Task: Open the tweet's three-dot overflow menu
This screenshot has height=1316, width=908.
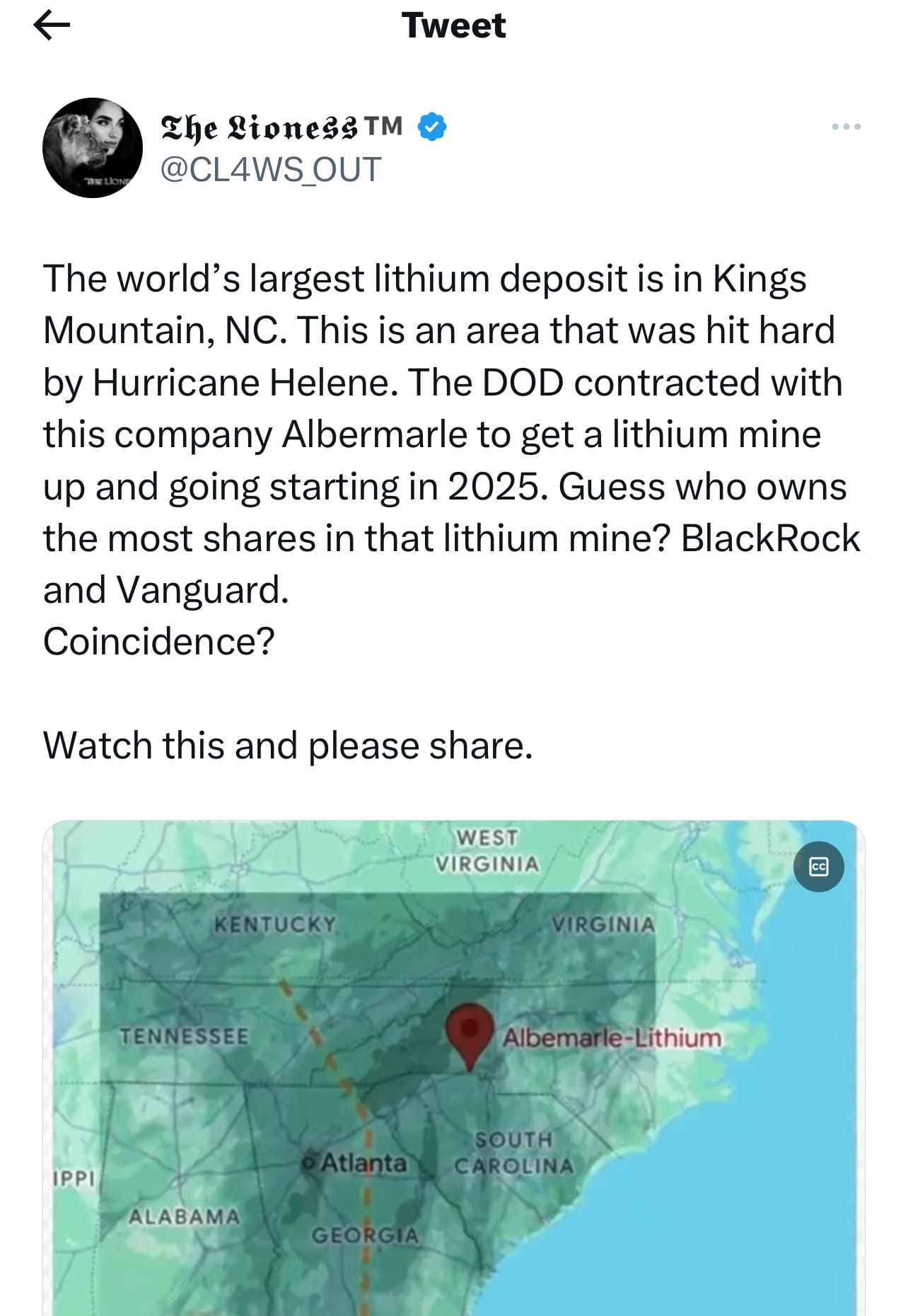Action: [x=846, y=127]
